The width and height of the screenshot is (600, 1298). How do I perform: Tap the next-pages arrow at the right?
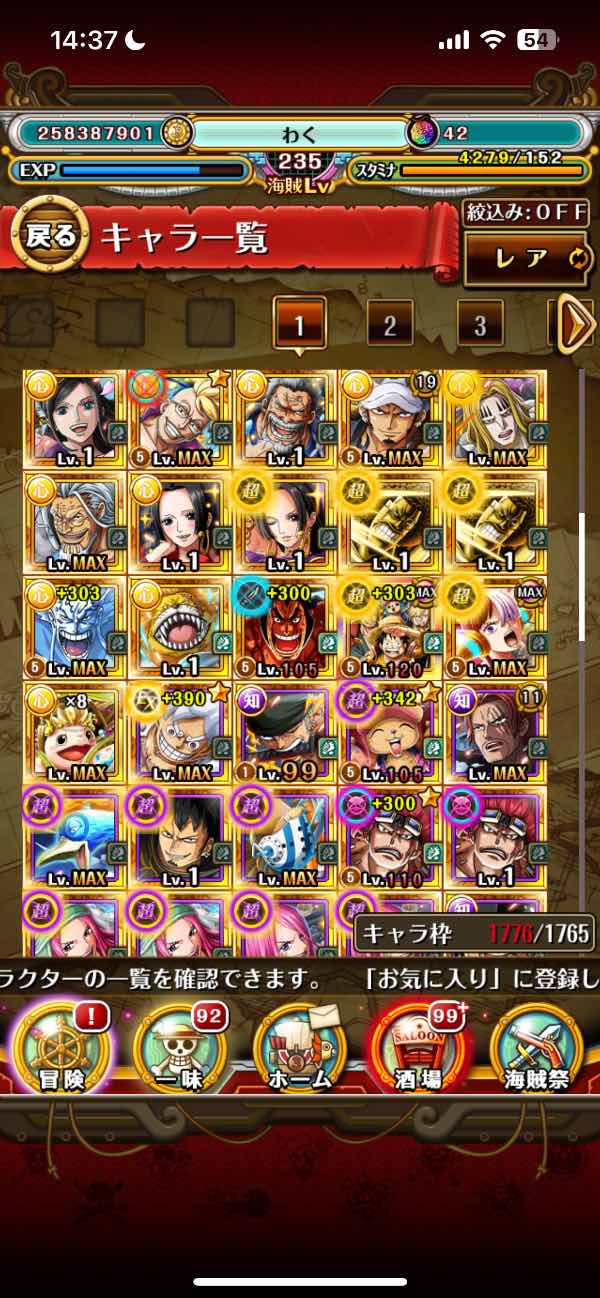click(x=575, y=322)
